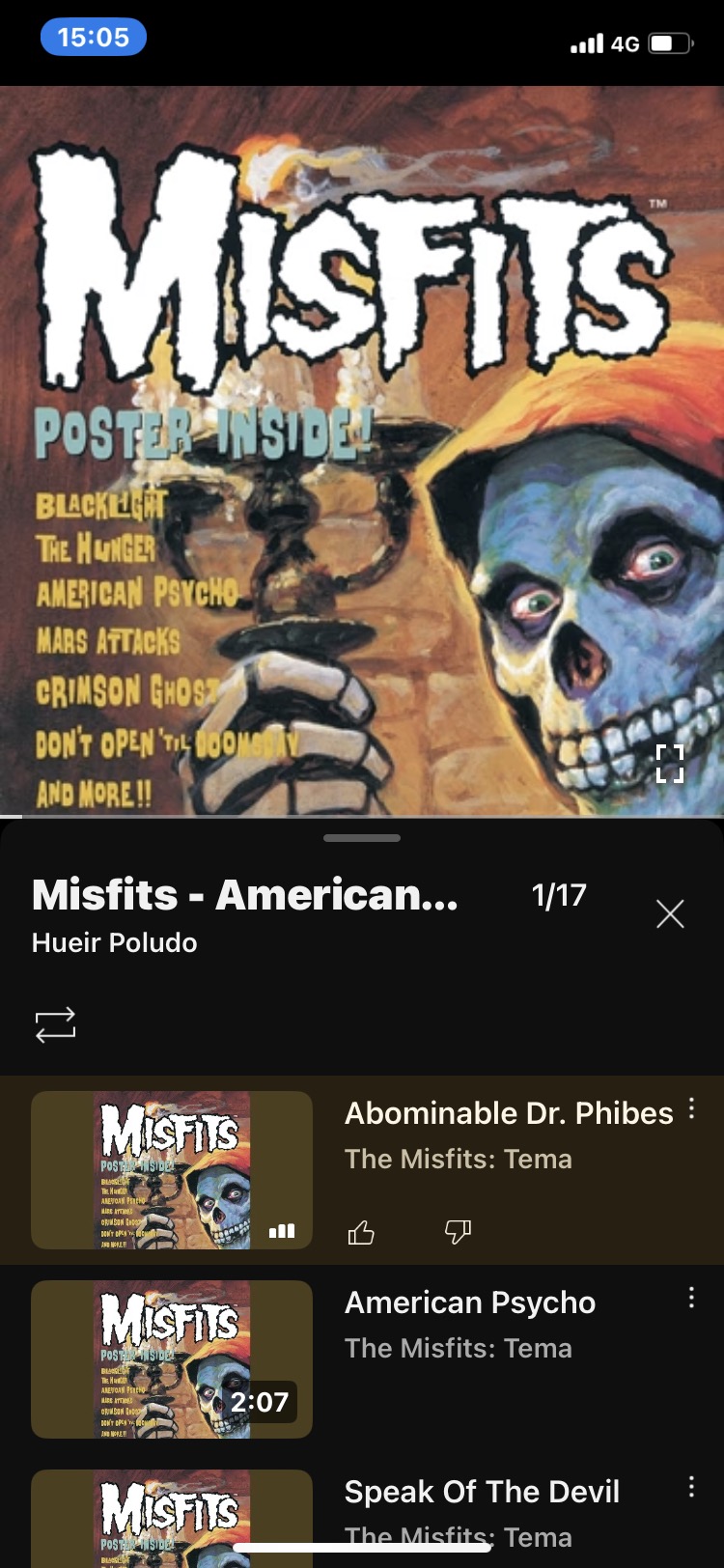Image resolution: width=724 pixels, height=1568 pixels.
Task: Play Speak Of The Devil track
Action: 481,1492
